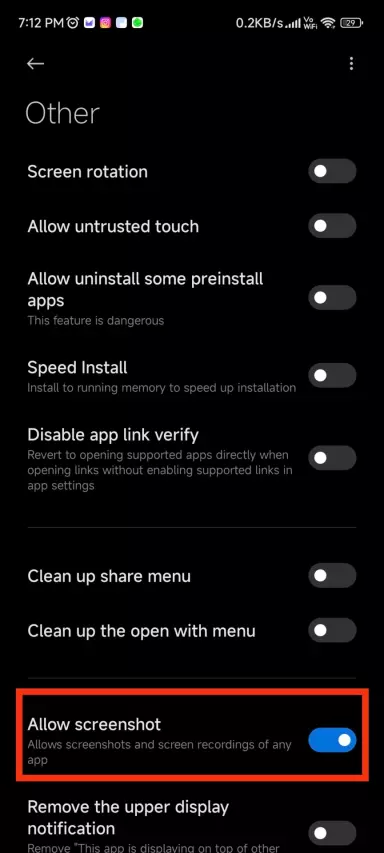
Task: Open the three-dot overflow menu
Action: point(351,64)
